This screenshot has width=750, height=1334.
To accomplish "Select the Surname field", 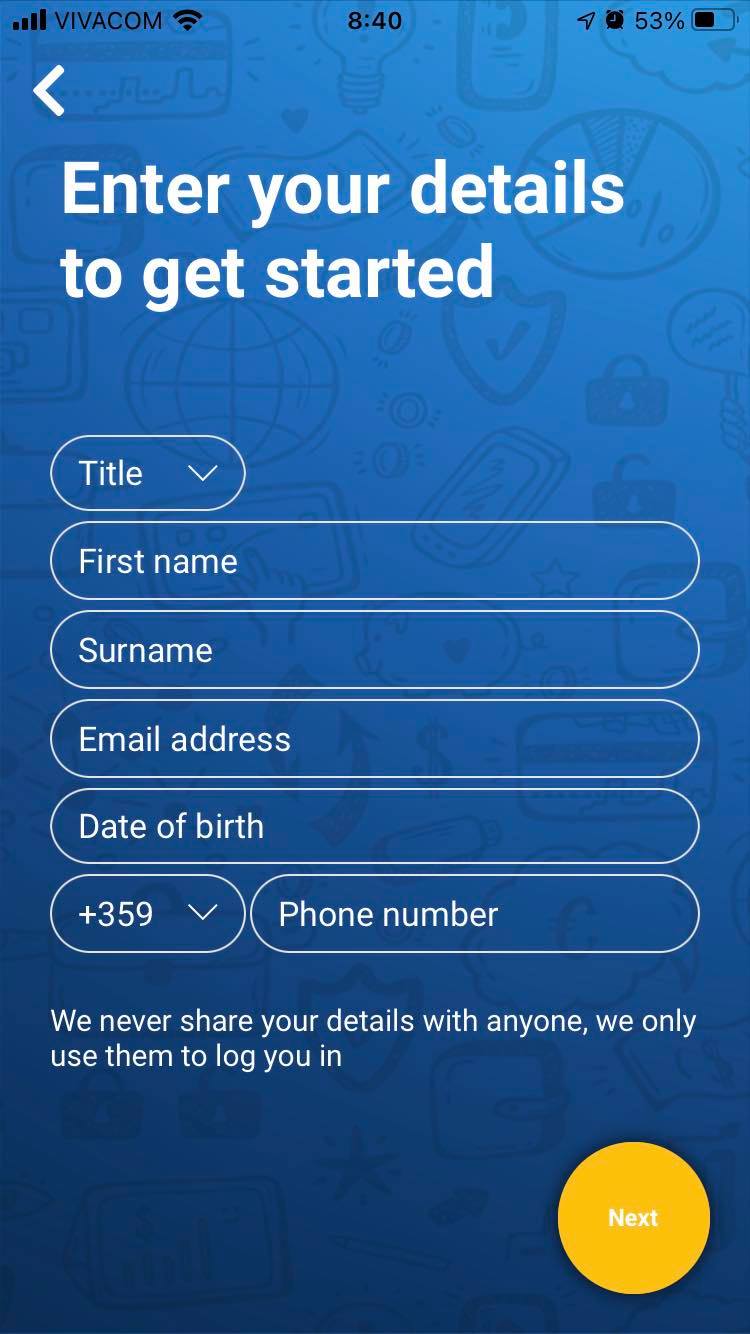I will coord(375,650).
